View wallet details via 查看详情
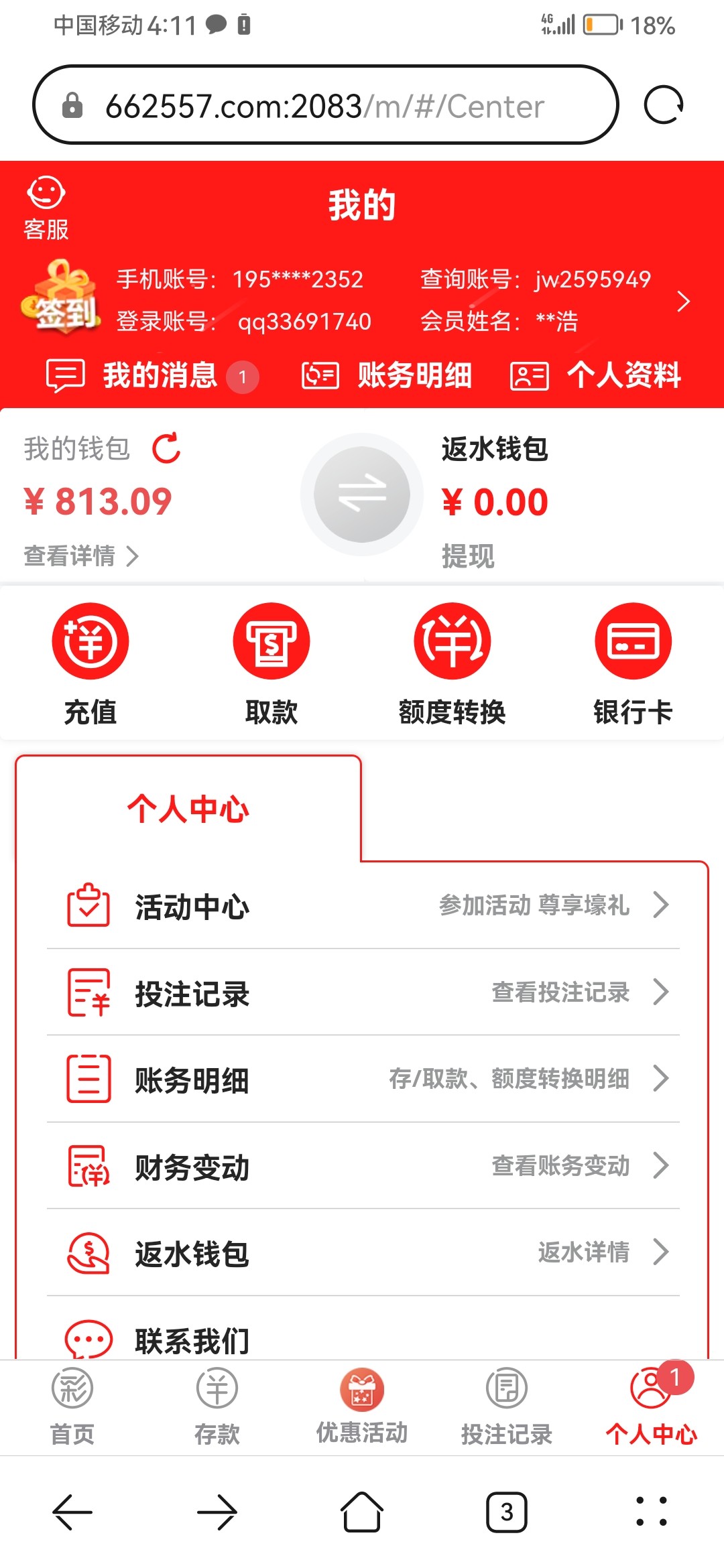Image resolution: width=724 pixels, height=1568 pixels. pyautogui.click(x=80, y=556)
